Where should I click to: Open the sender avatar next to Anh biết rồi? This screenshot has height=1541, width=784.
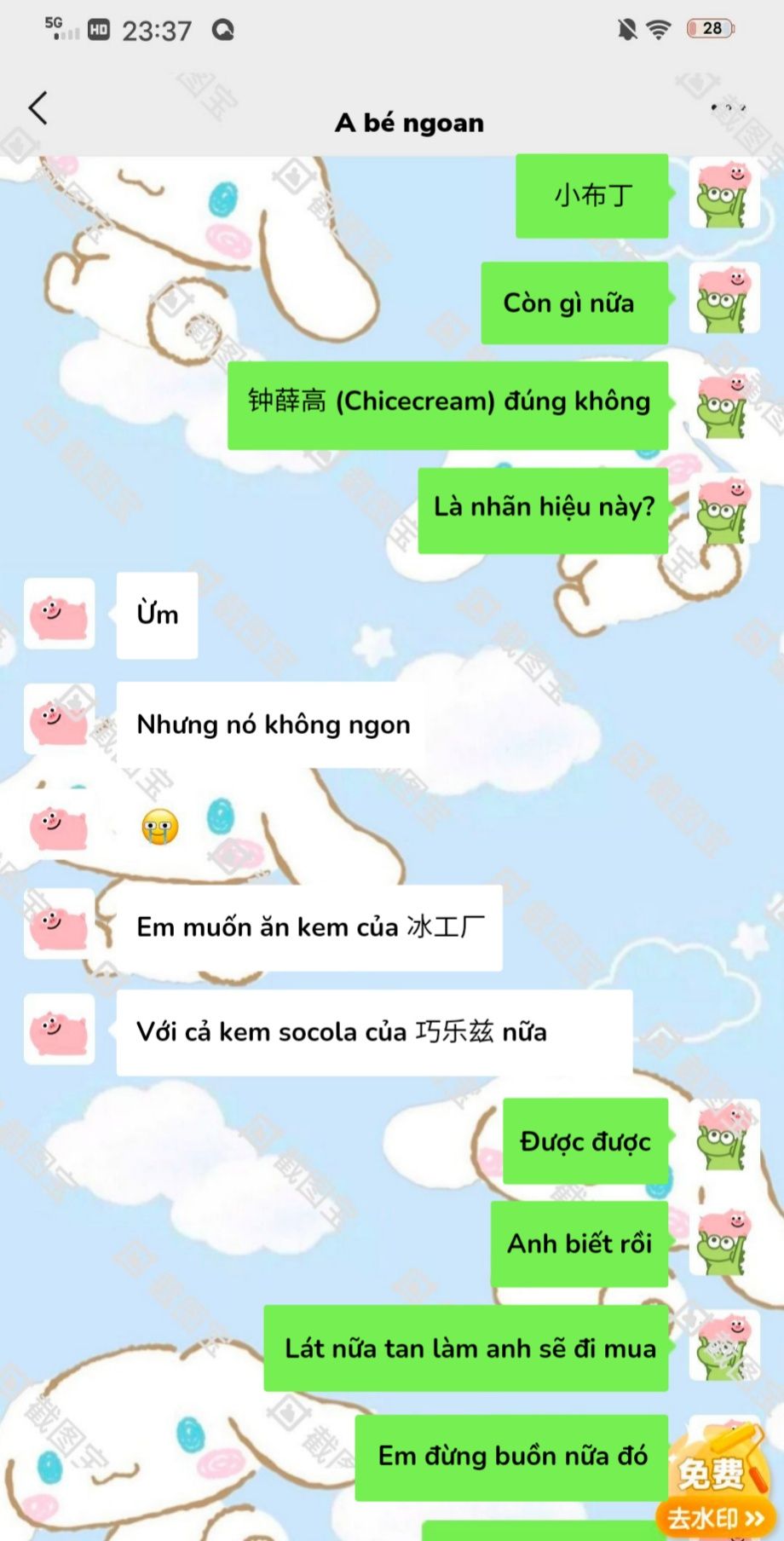[723, 1241]
